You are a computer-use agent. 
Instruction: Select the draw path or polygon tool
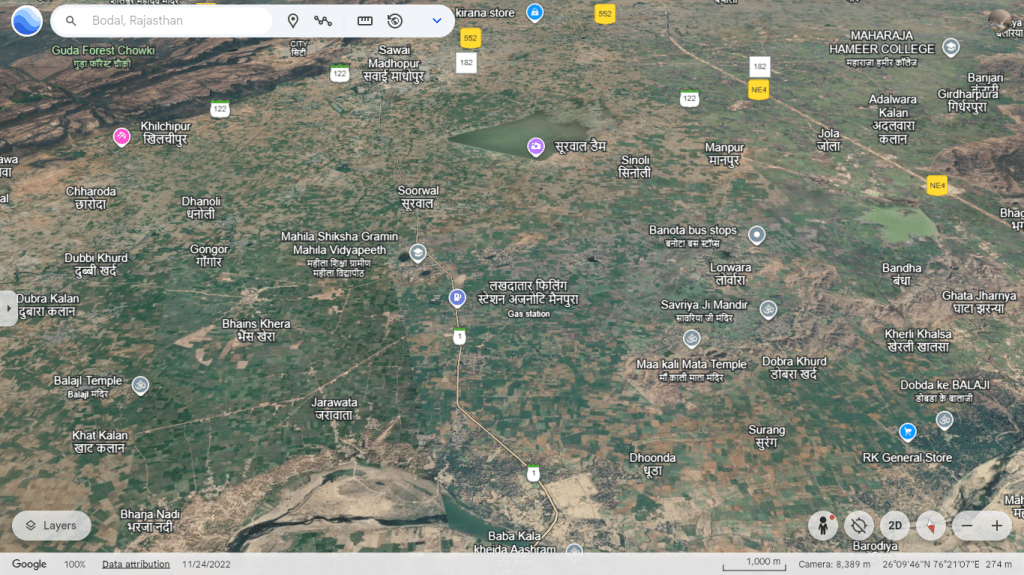(323, 20)
